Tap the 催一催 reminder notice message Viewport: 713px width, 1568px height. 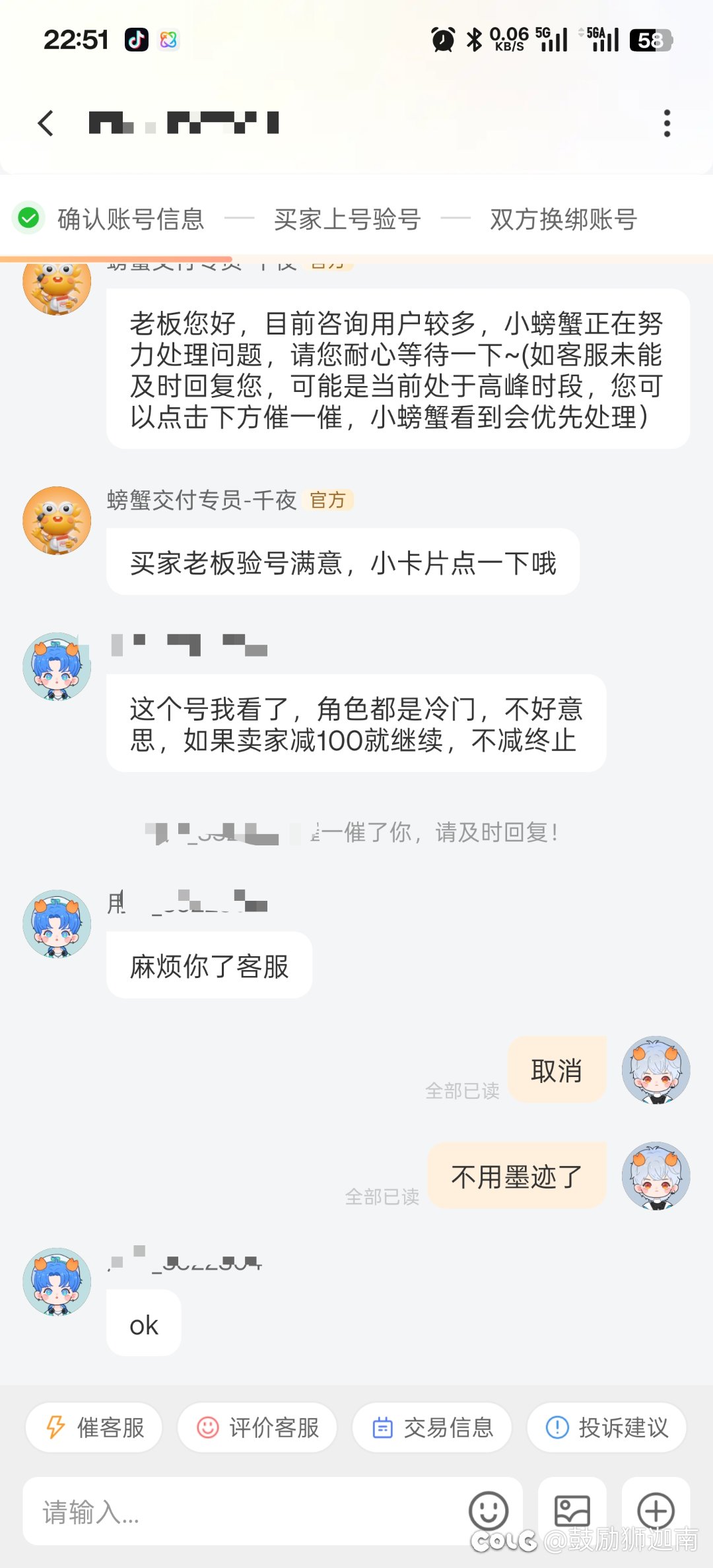pyautogui.click(x=356, y=833)
